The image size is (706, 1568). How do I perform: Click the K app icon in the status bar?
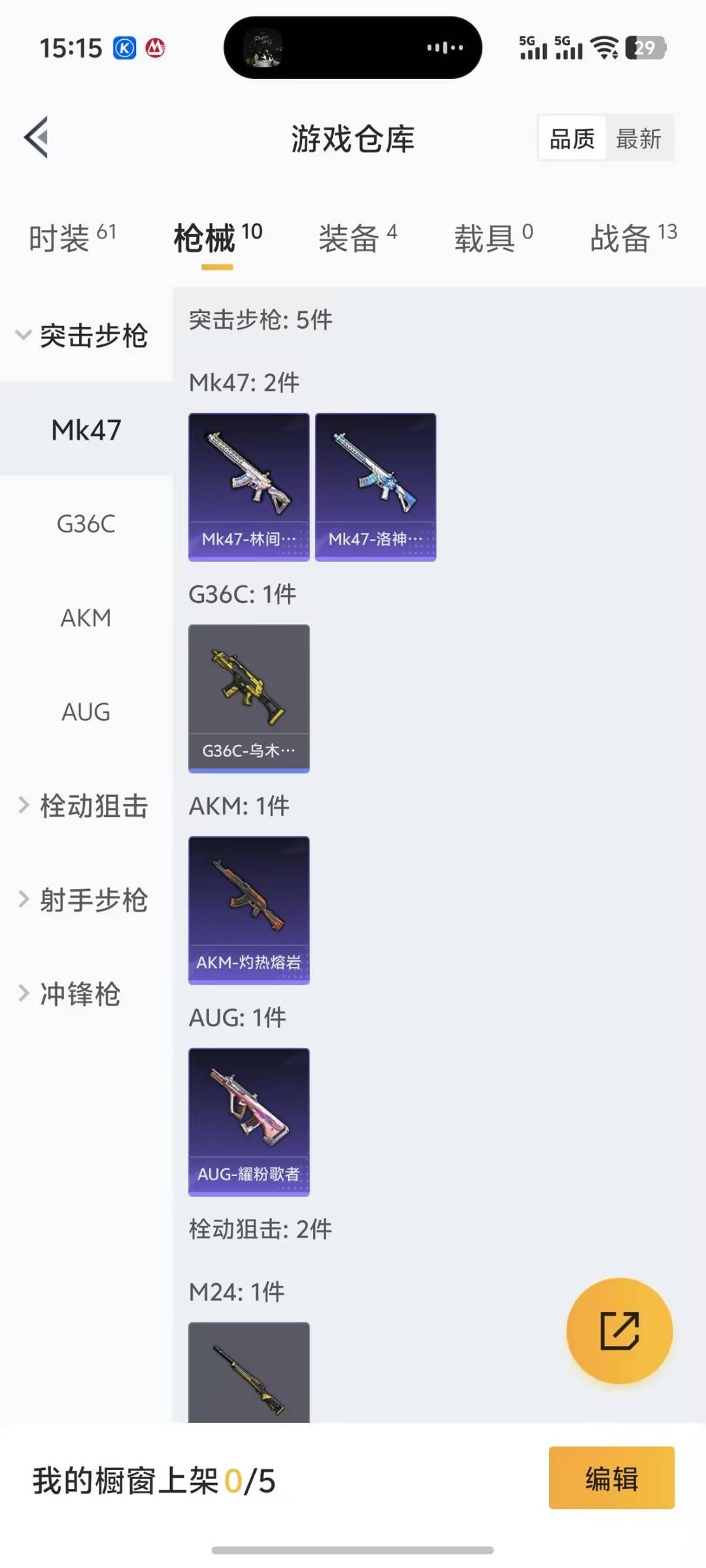124,48
